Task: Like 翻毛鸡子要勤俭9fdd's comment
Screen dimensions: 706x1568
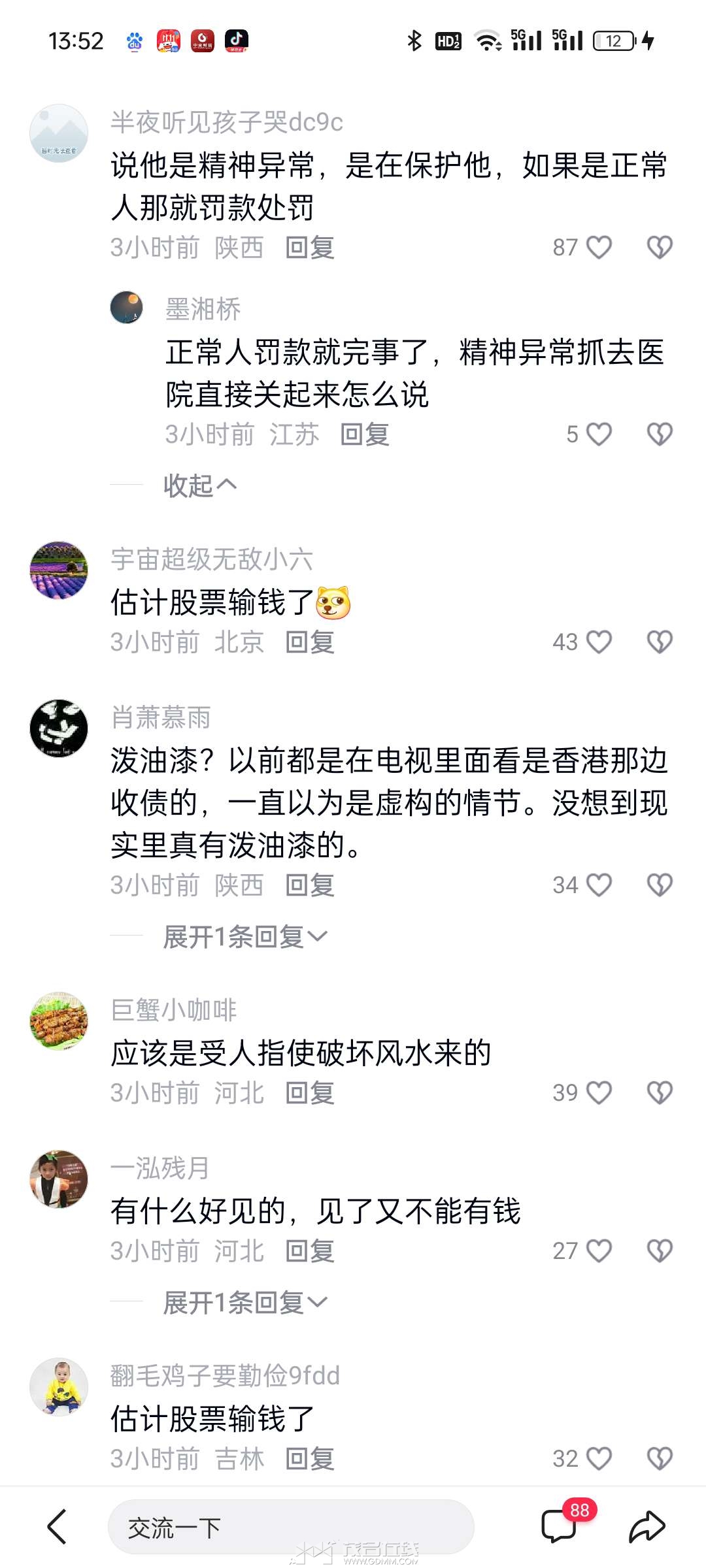Action: click(x=598, y=1458)
